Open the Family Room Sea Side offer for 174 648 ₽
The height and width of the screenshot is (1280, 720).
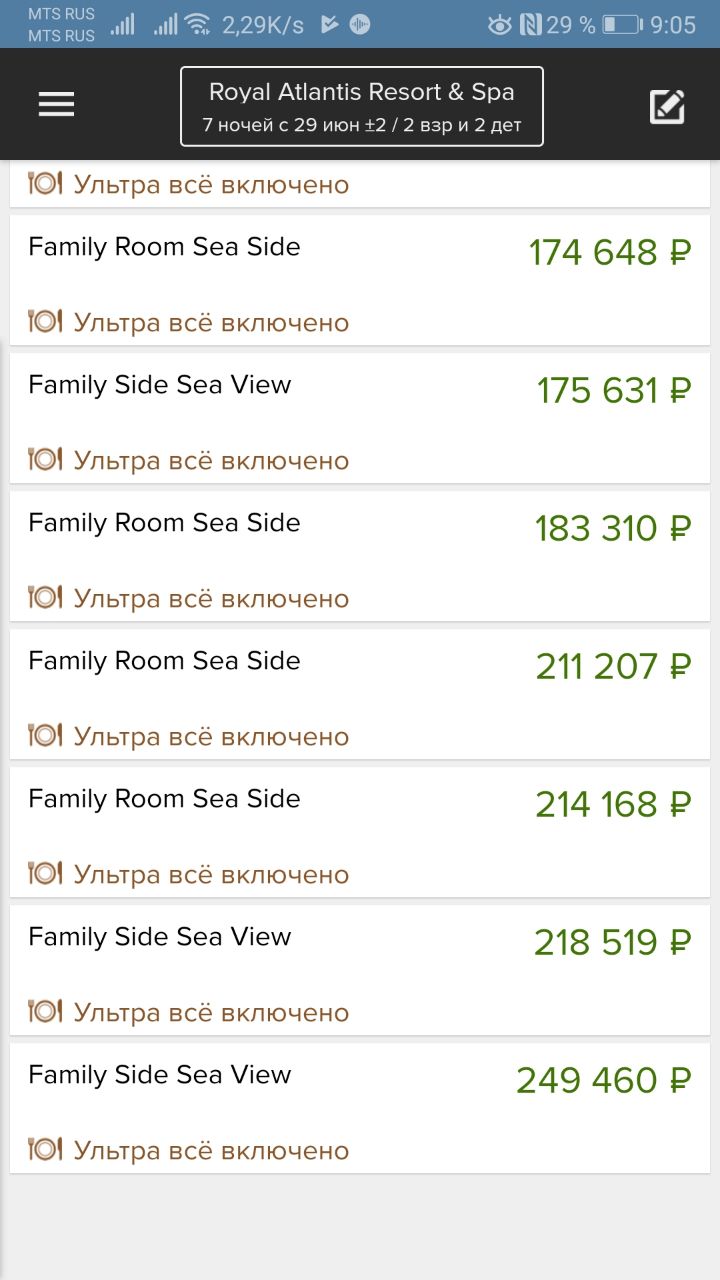pyautogui.click(x=360, y=280)
